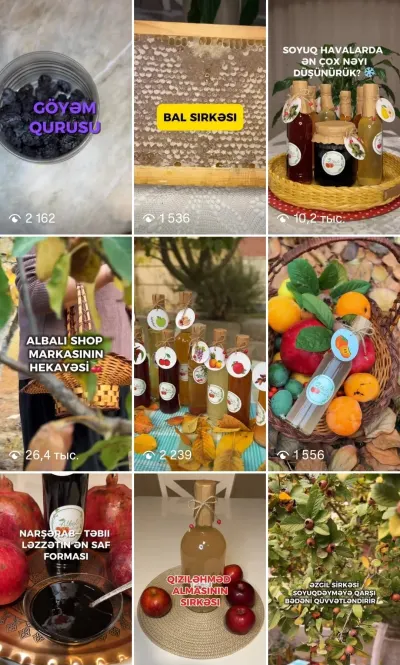Play the SOYUQ HAVALARDA reel

(334, 117)
